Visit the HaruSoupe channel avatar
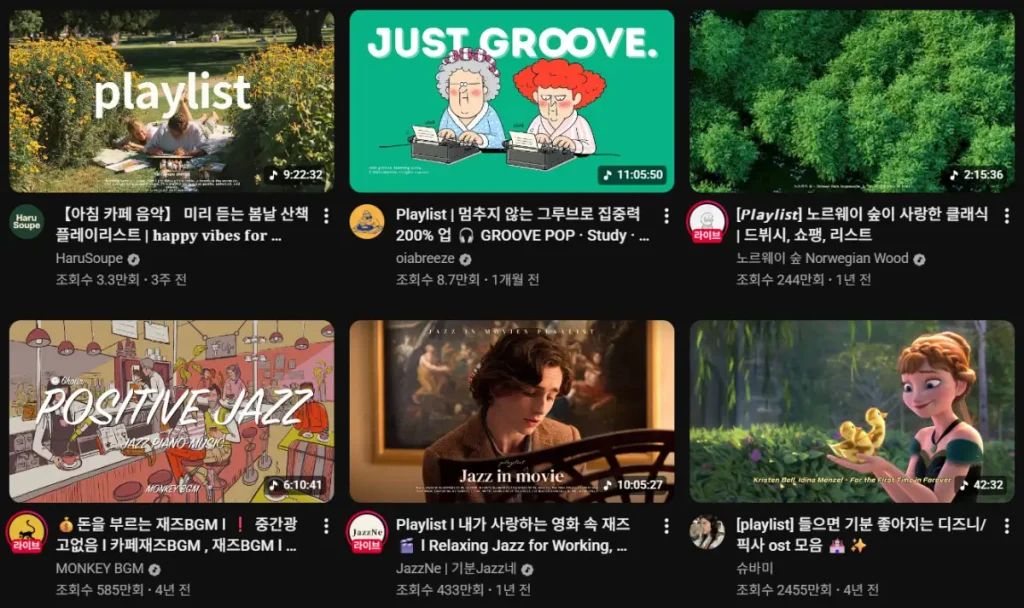This screenshot has height=608, width=1024. pos(27,221)
